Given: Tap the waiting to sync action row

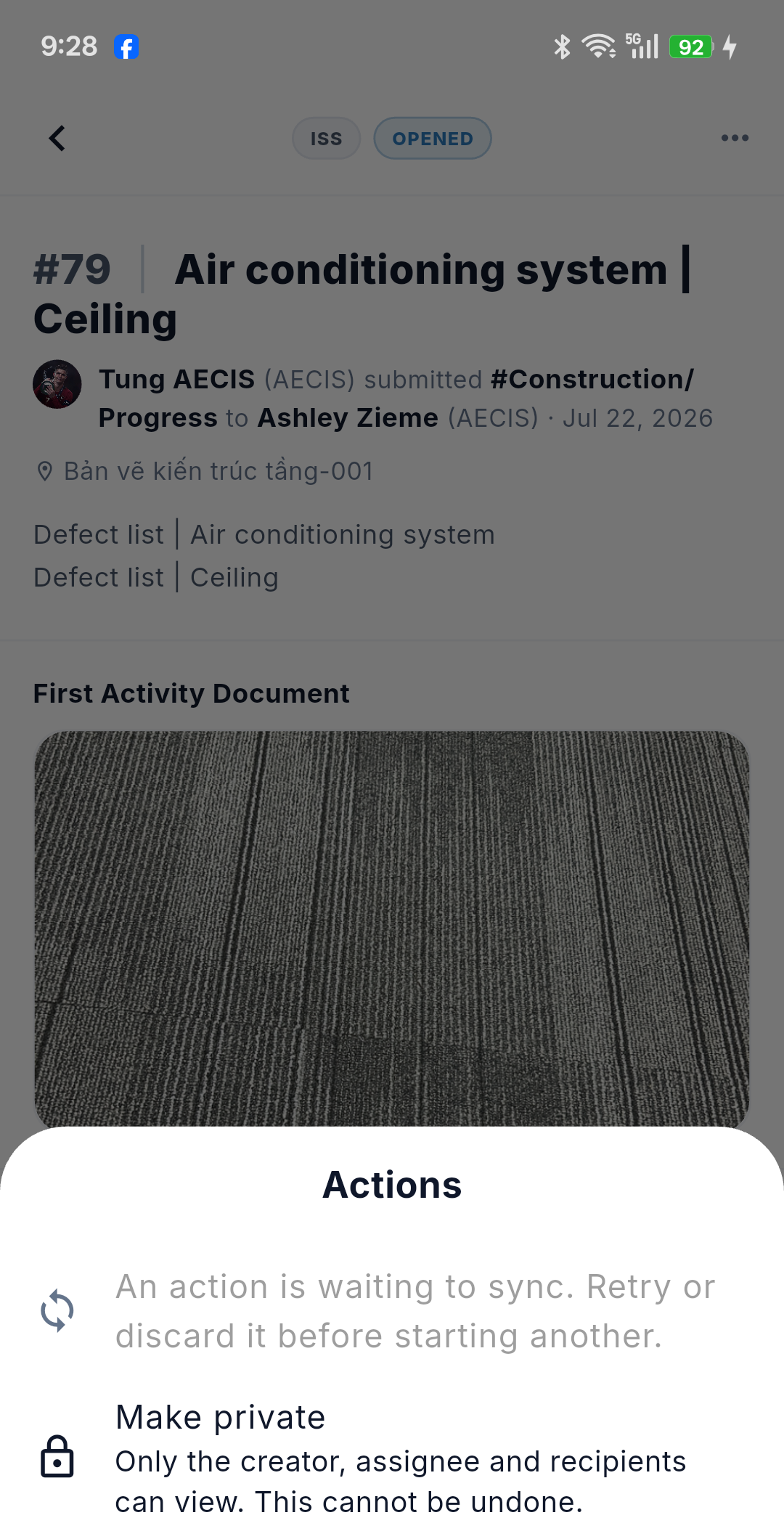Looking at the screenshot, I should 392,1311.
